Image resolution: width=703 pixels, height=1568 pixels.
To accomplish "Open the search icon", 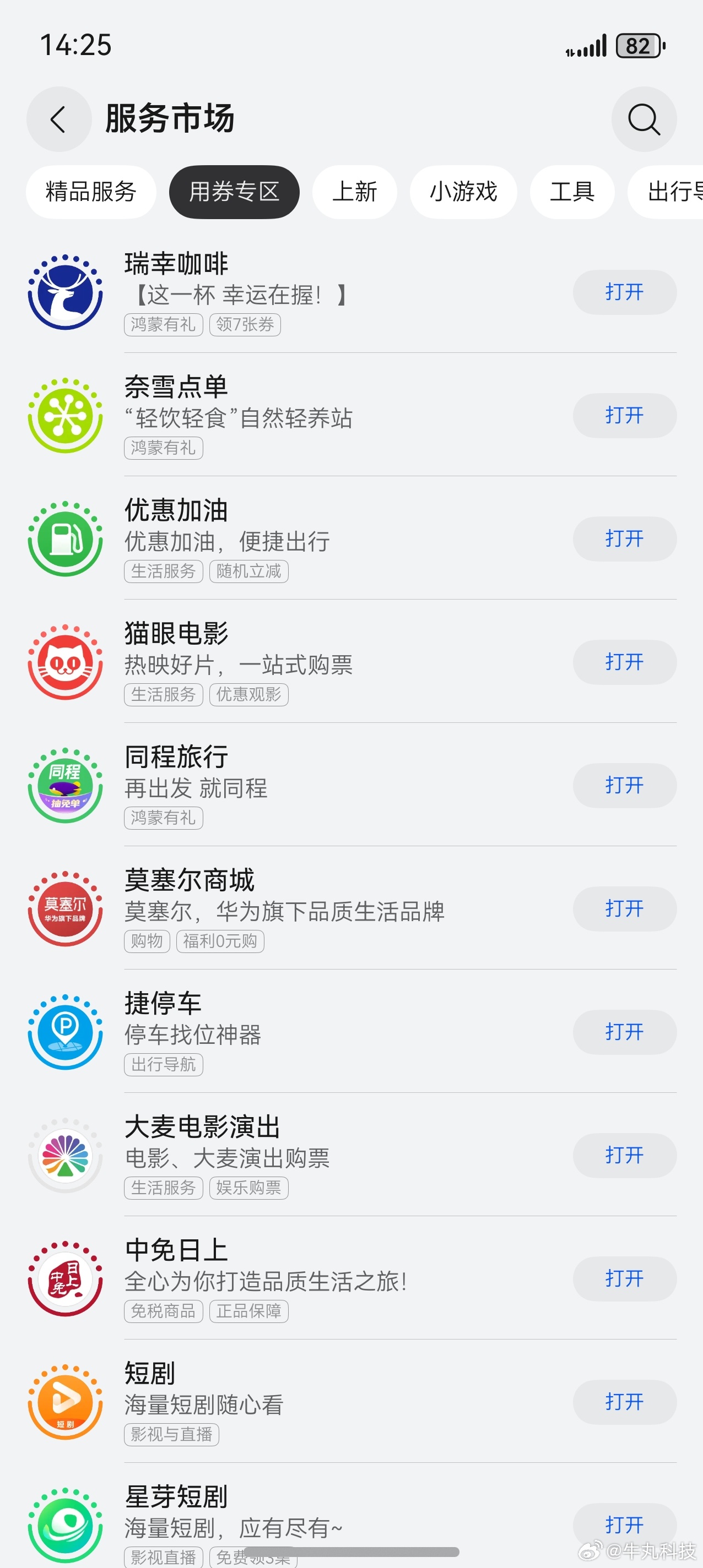I will (644, 119).
